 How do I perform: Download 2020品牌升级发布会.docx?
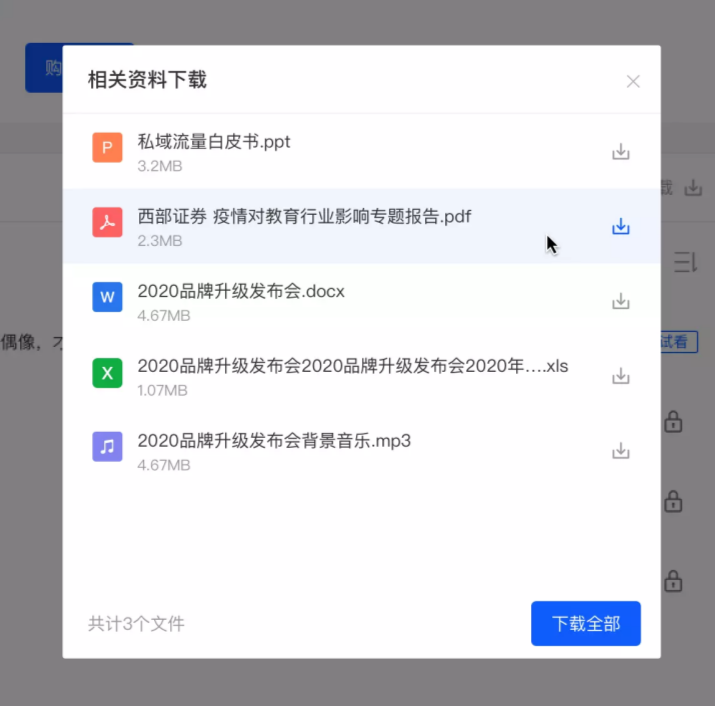click(x=621, y=301)
